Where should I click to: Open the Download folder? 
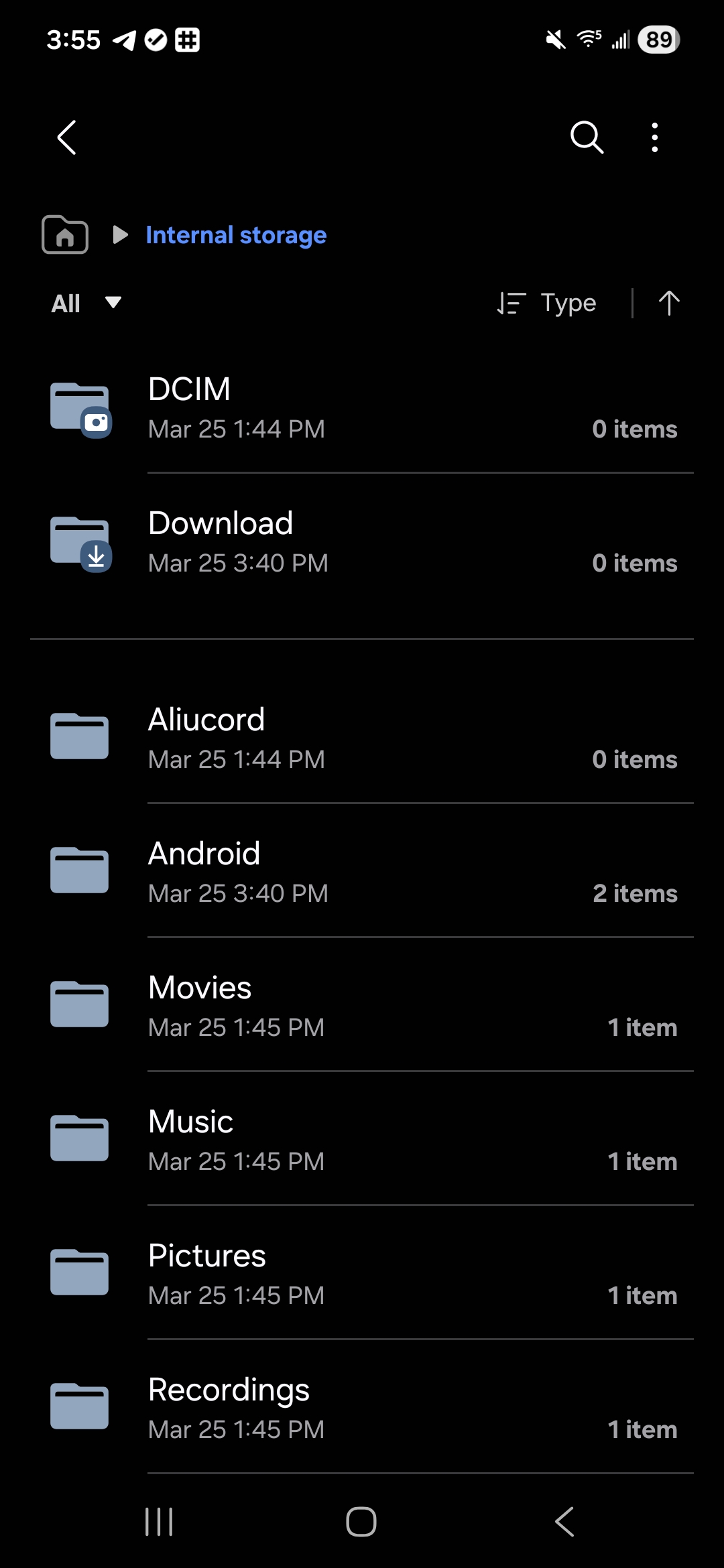[362, 541]
